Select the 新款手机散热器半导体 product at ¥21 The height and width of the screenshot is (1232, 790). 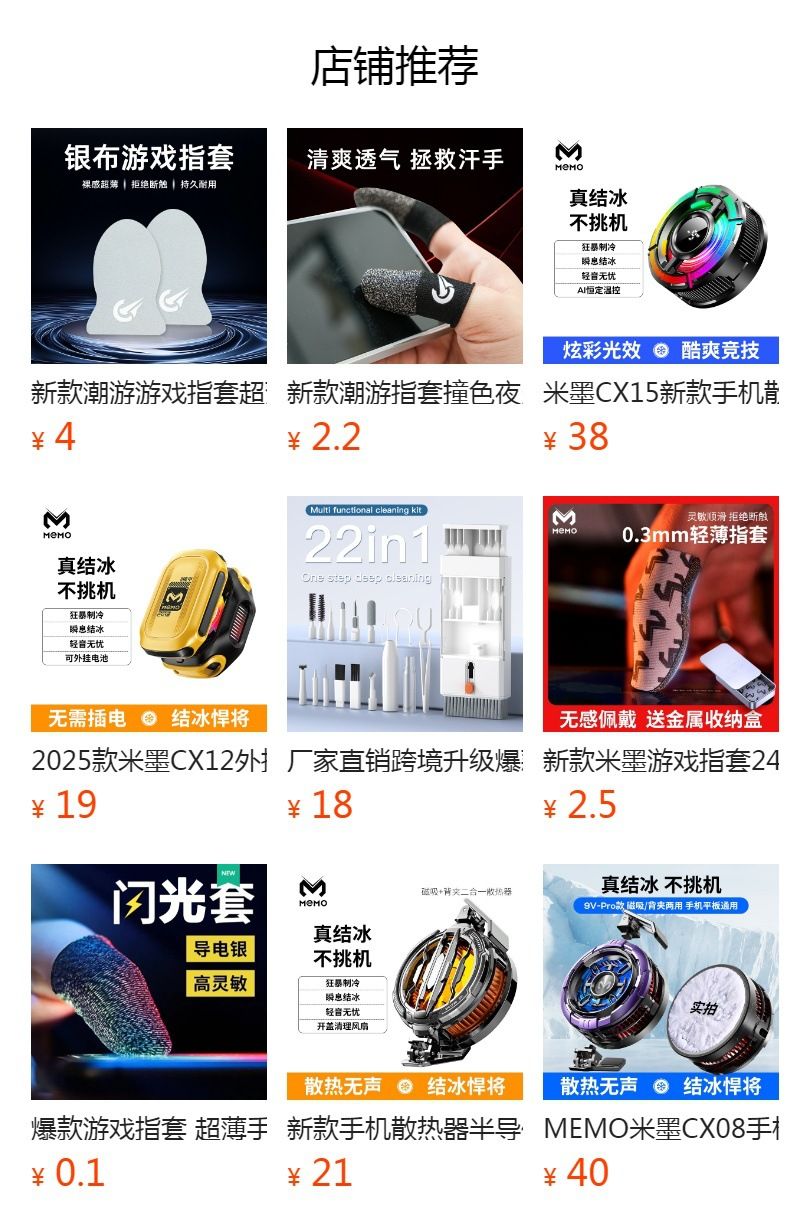click(x=405, y=982)
